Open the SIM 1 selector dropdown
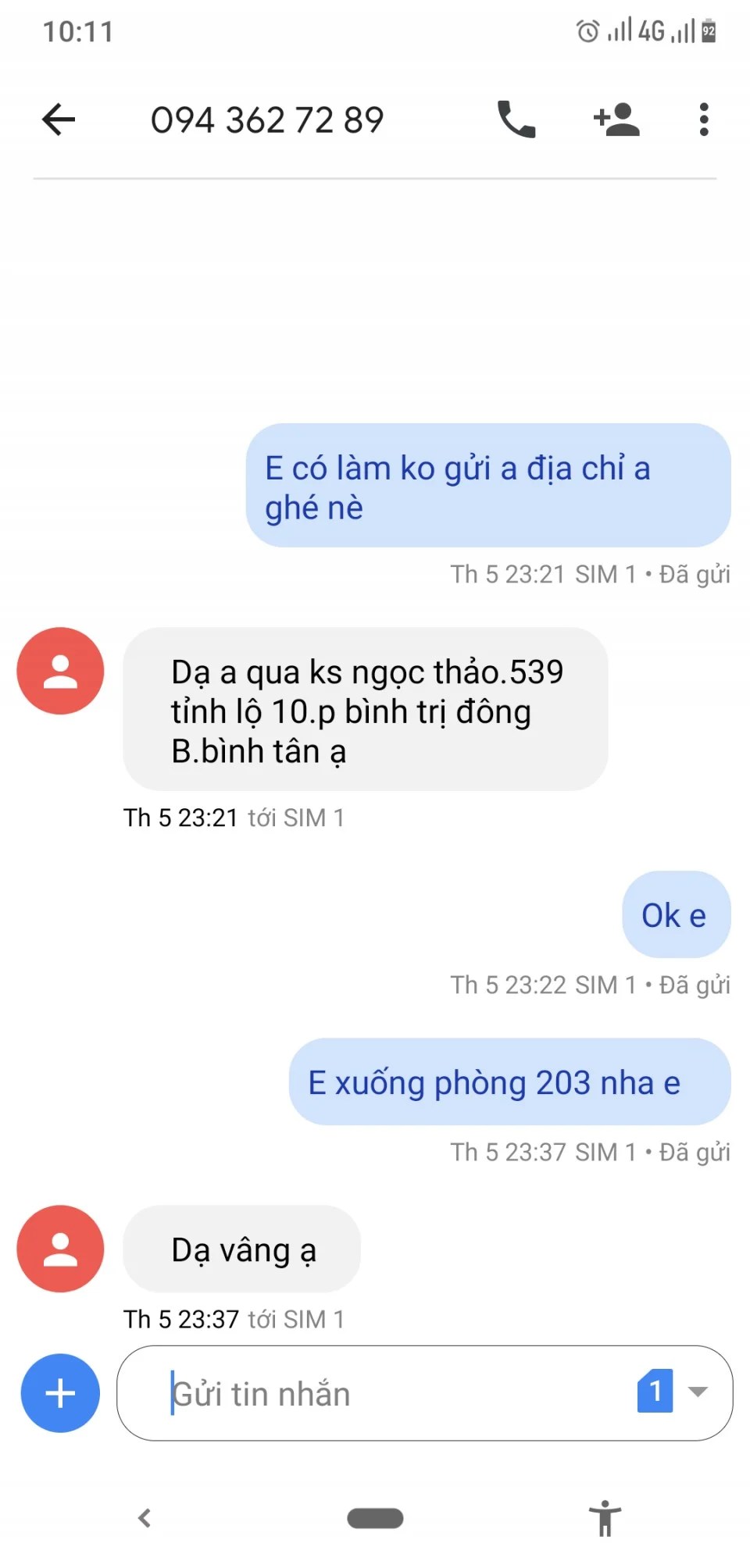This screenshot has width=750, height=1568. pyautogui.click(x=673, y=1391)
